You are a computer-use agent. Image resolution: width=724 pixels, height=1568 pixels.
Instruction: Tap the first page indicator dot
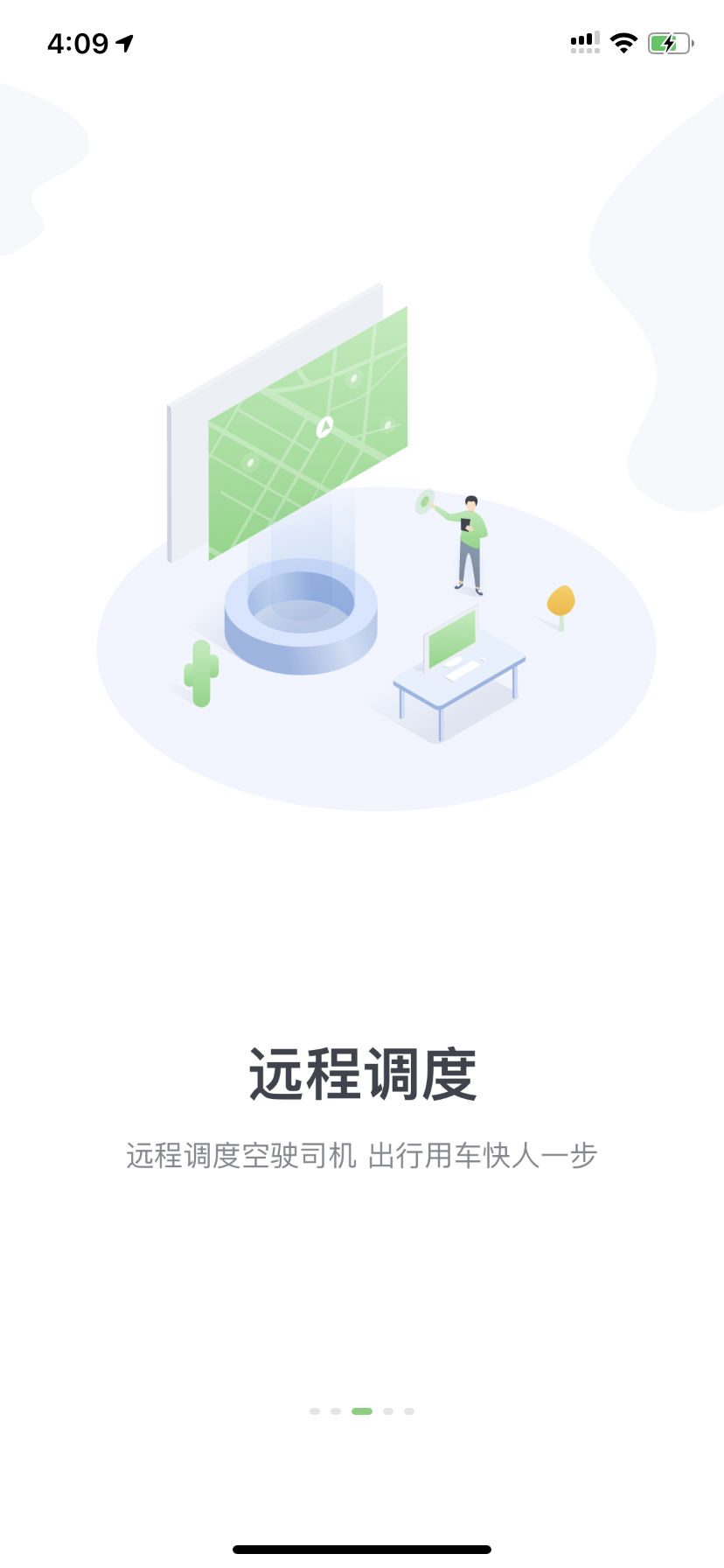click(315, 1411)
